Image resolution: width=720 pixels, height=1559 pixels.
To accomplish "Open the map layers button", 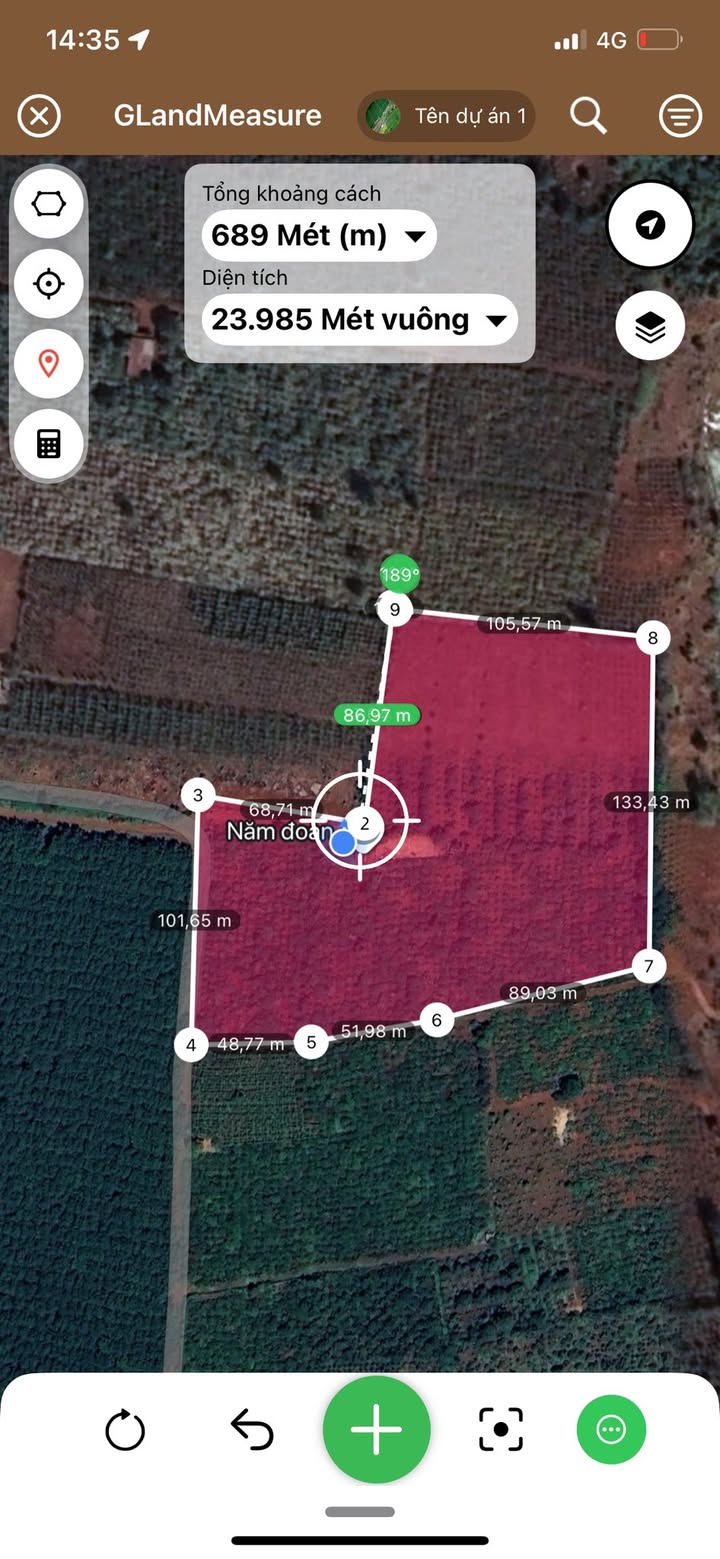I will click(x=650, y=326).
